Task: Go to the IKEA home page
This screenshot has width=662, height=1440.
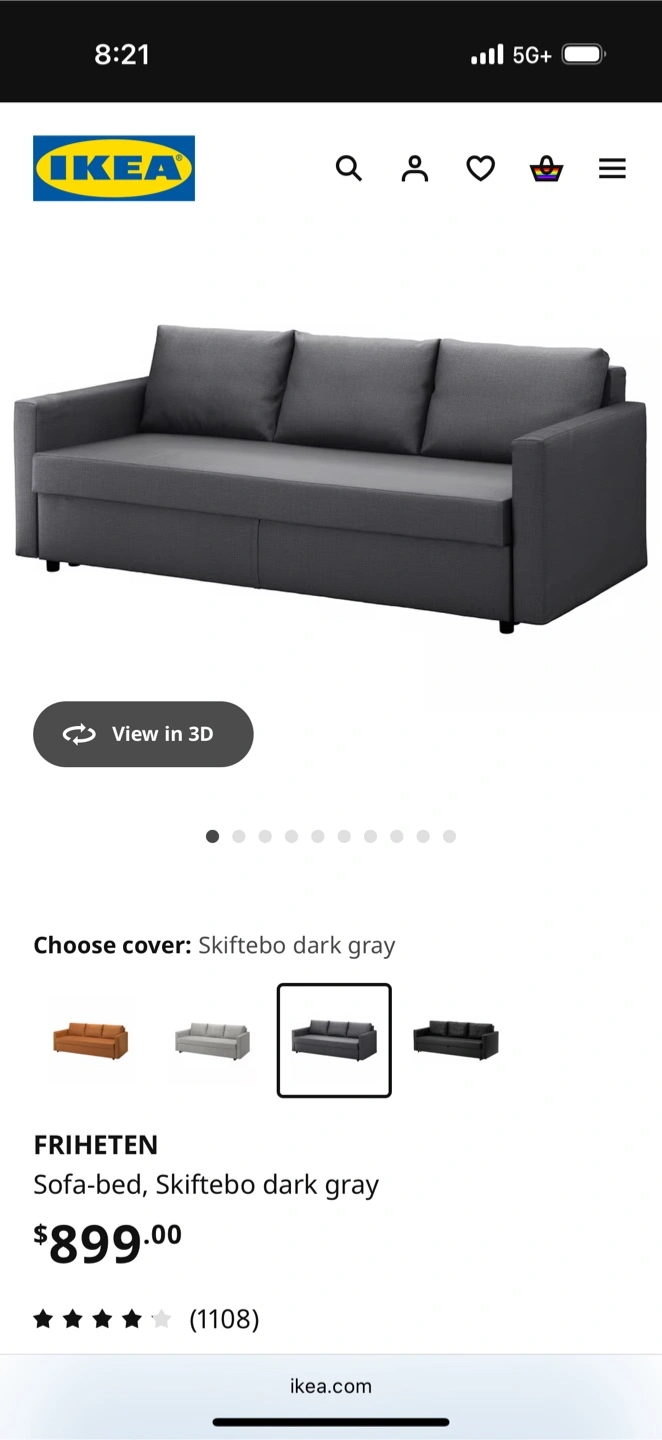Action: tap(114, 168)
